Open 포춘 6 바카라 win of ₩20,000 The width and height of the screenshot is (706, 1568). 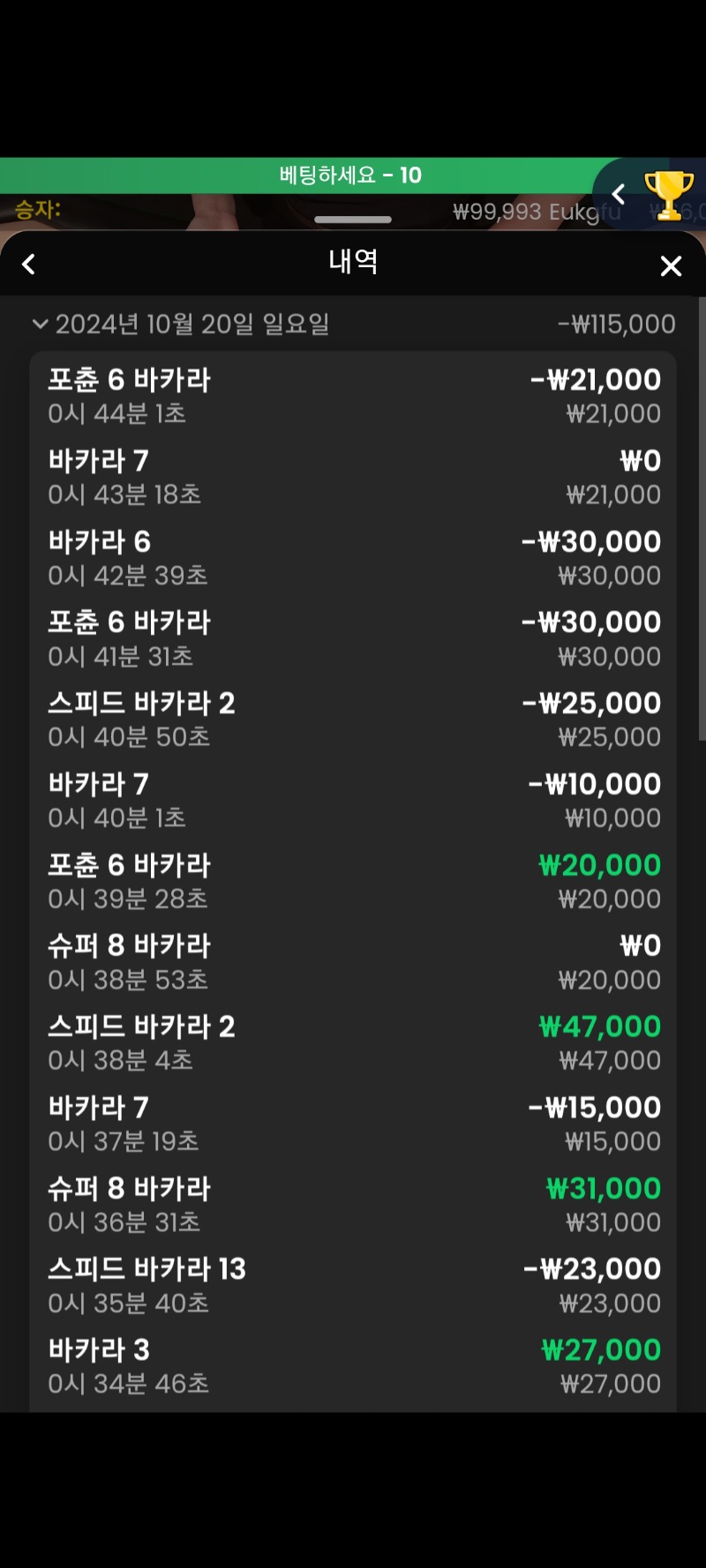coord(353,882)
